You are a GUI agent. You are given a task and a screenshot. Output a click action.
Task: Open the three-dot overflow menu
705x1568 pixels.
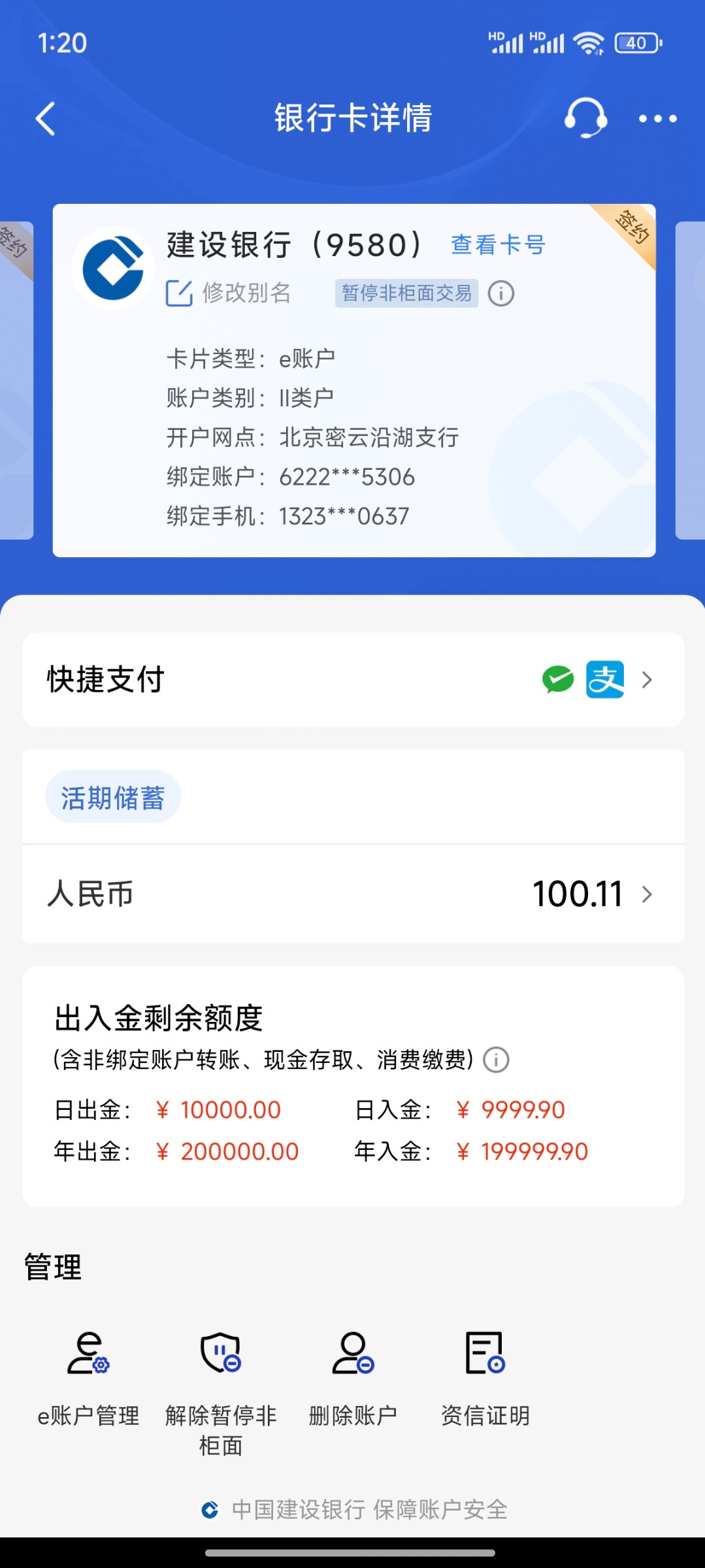pos(657,119)
